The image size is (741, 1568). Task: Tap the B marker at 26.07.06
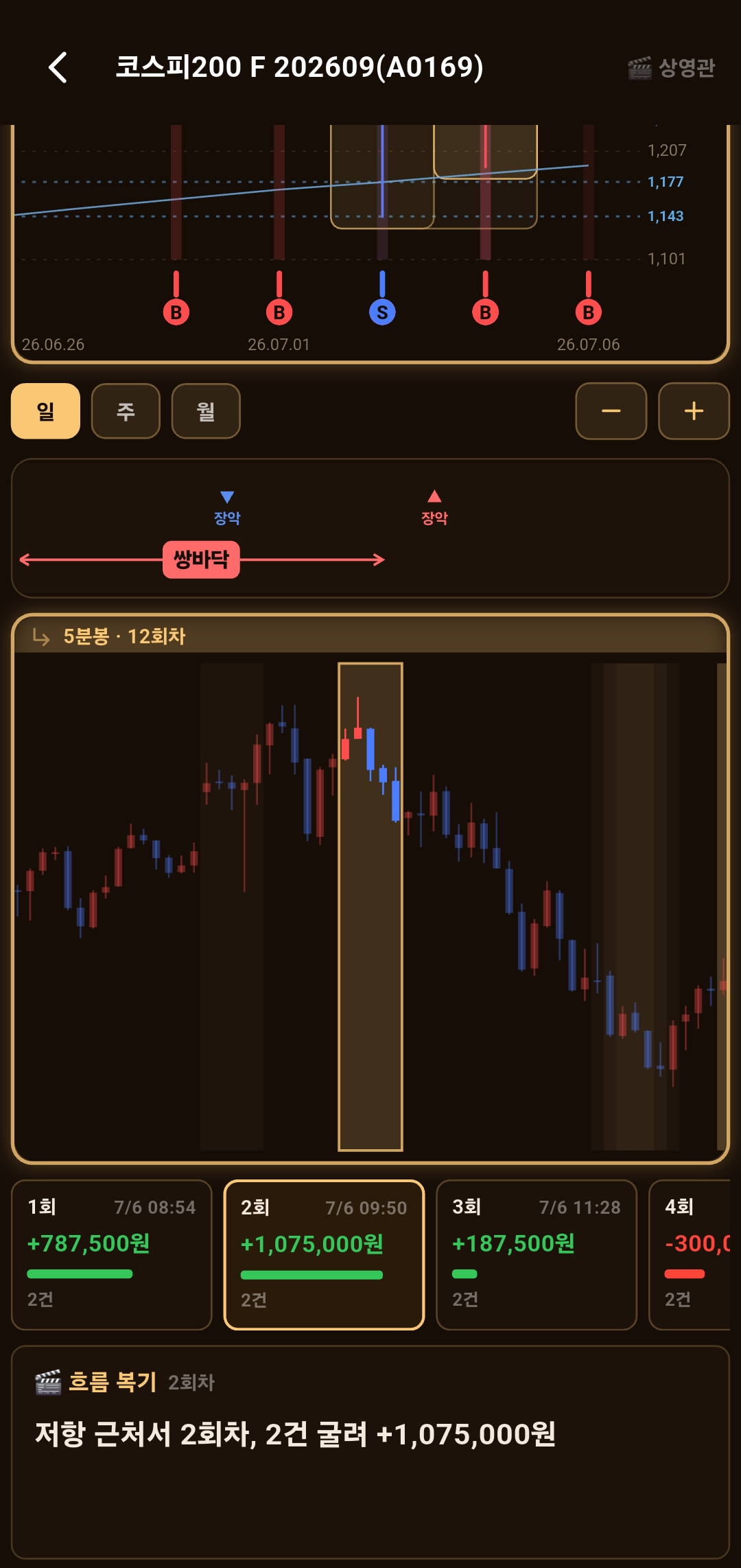(588, 312)
